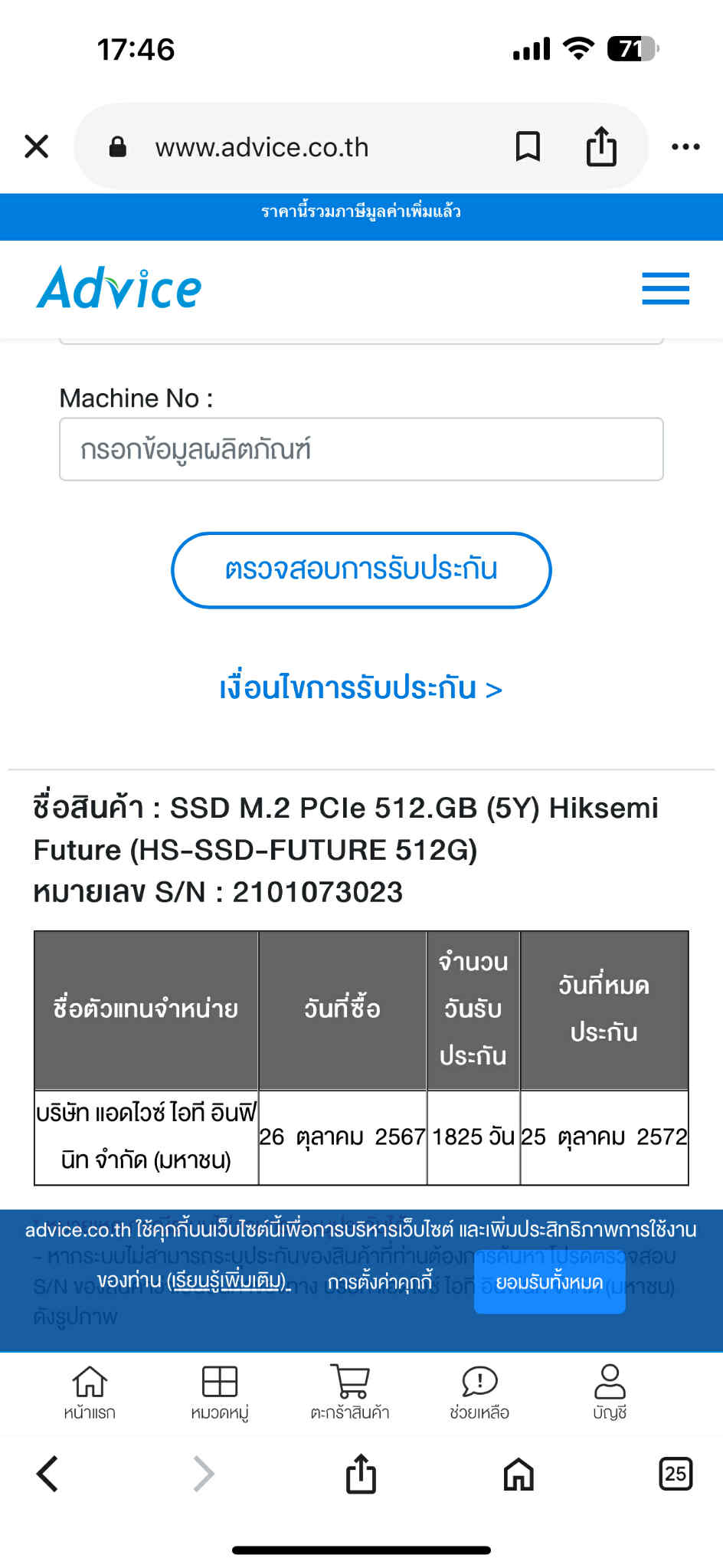The image size is (723, 1568).
Task: Open เงื่อนไขการรับประกัน link
Action: click(361, 688)
